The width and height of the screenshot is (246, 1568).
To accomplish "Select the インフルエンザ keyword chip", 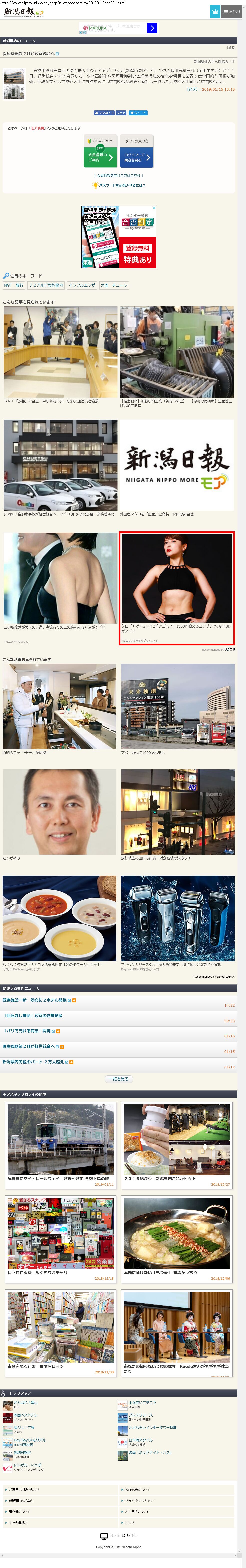I will tap(82, 285).
